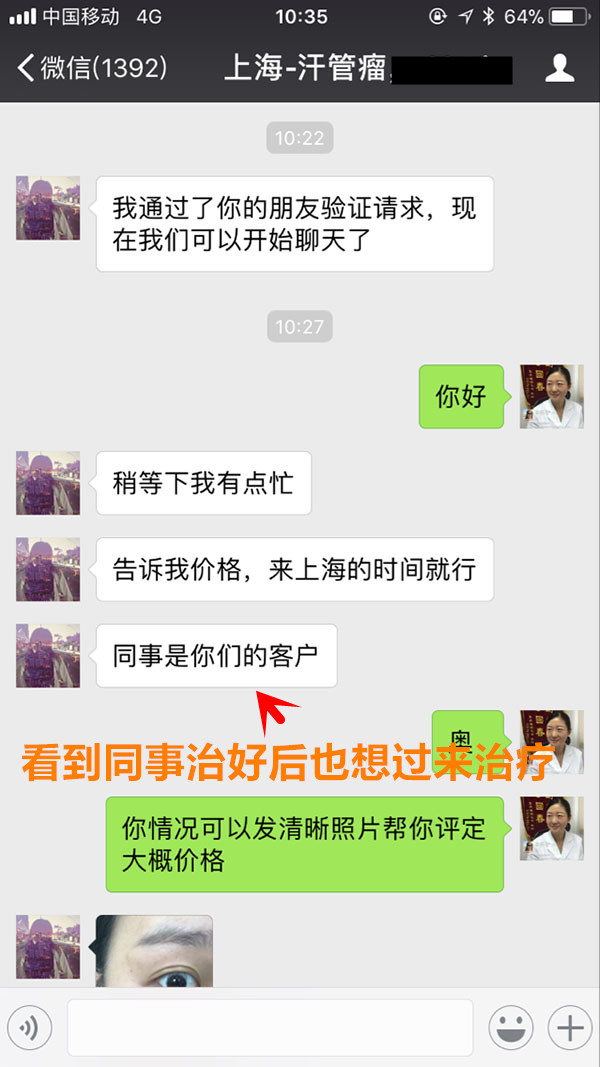Switch to voice message input
The image size is (600, 1067).
click(x=30, y=1027)
